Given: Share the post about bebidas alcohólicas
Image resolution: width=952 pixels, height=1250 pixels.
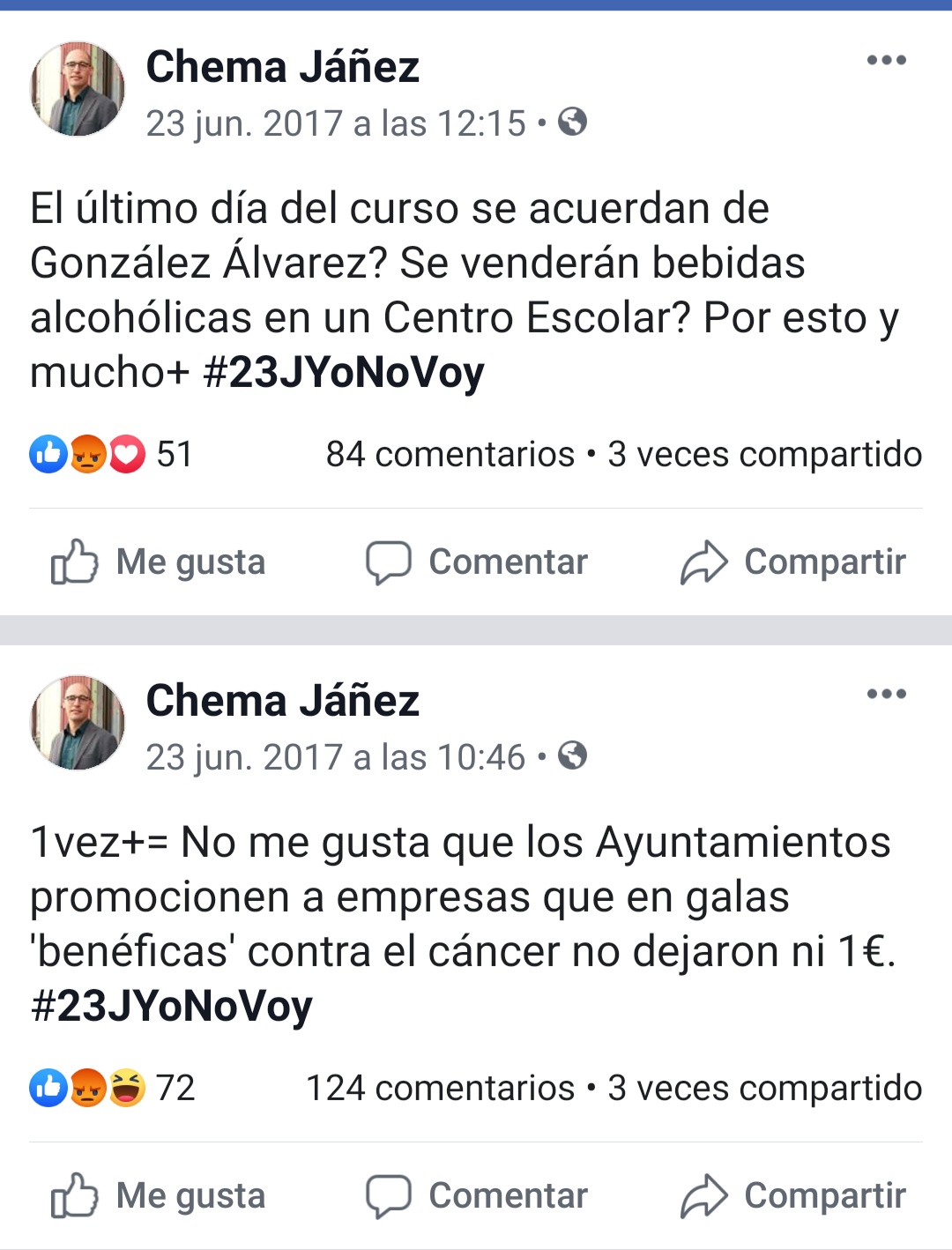Looking at the screenshot, I should point(793,562).
